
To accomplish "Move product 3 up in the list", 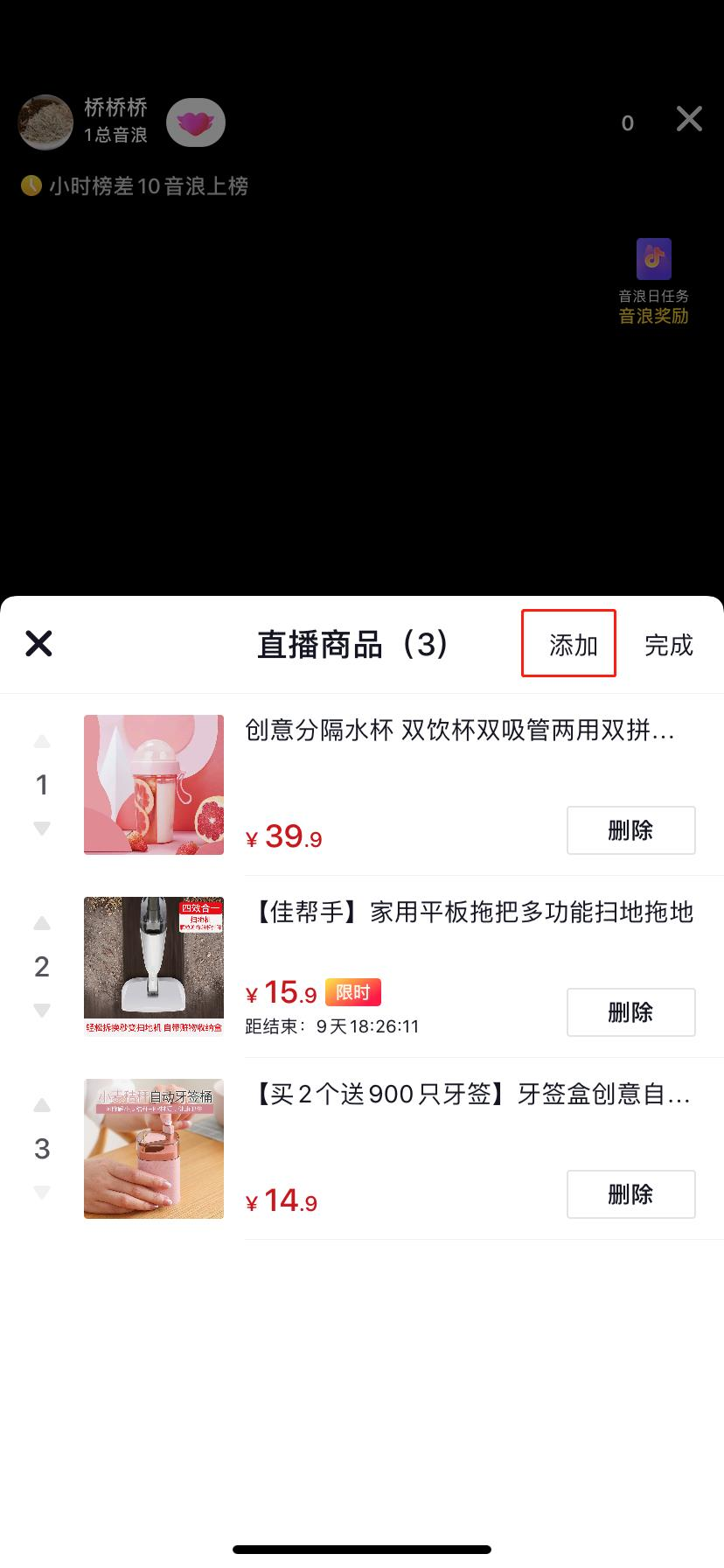I will tap(42, 1106).
